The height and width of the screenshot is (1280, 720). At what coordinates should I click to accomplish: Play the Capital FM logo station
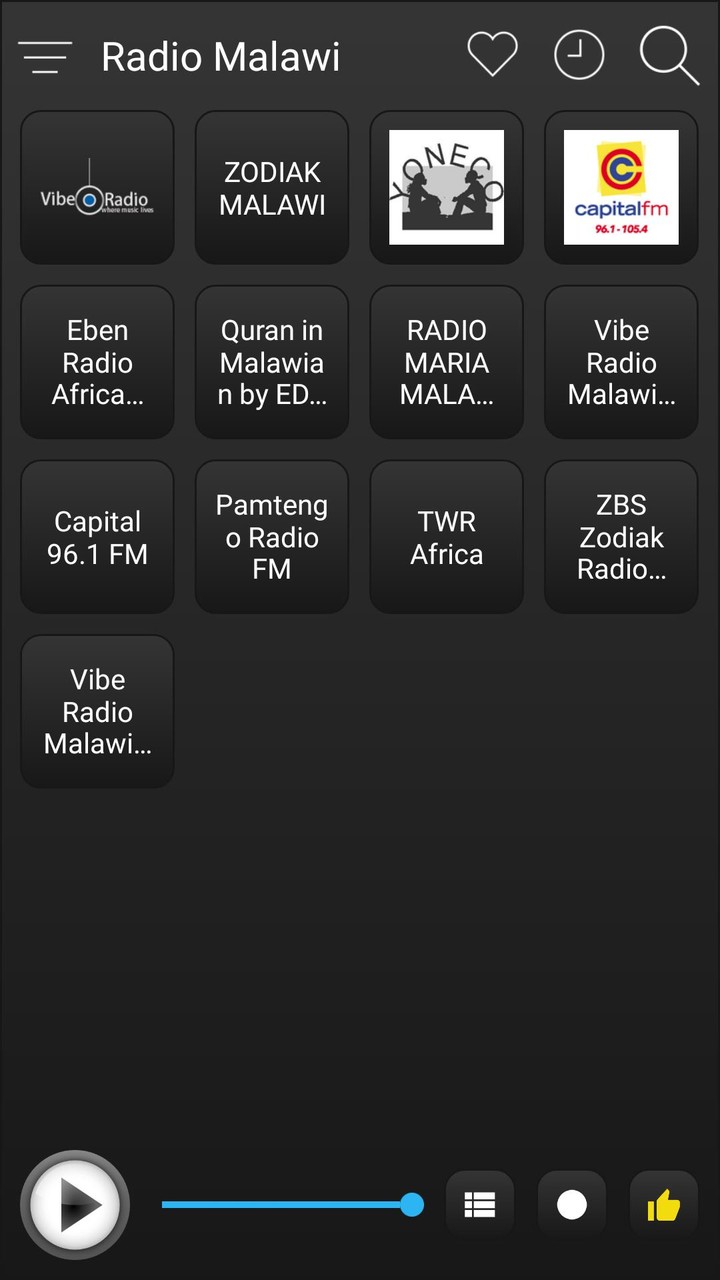coord(621,188)
